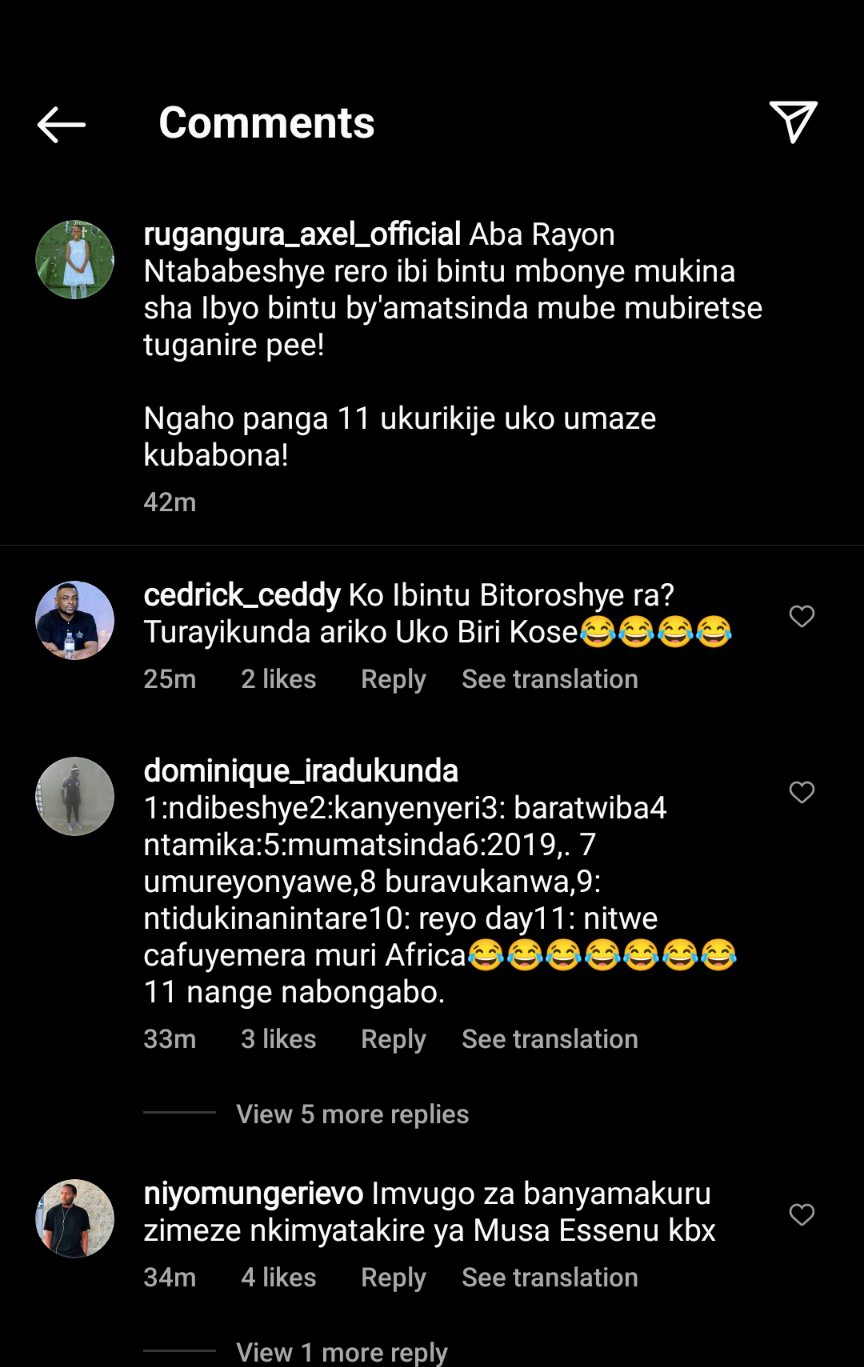
Task: Open rugangura_axel_official's profile picture
Action: pos(75,260)
